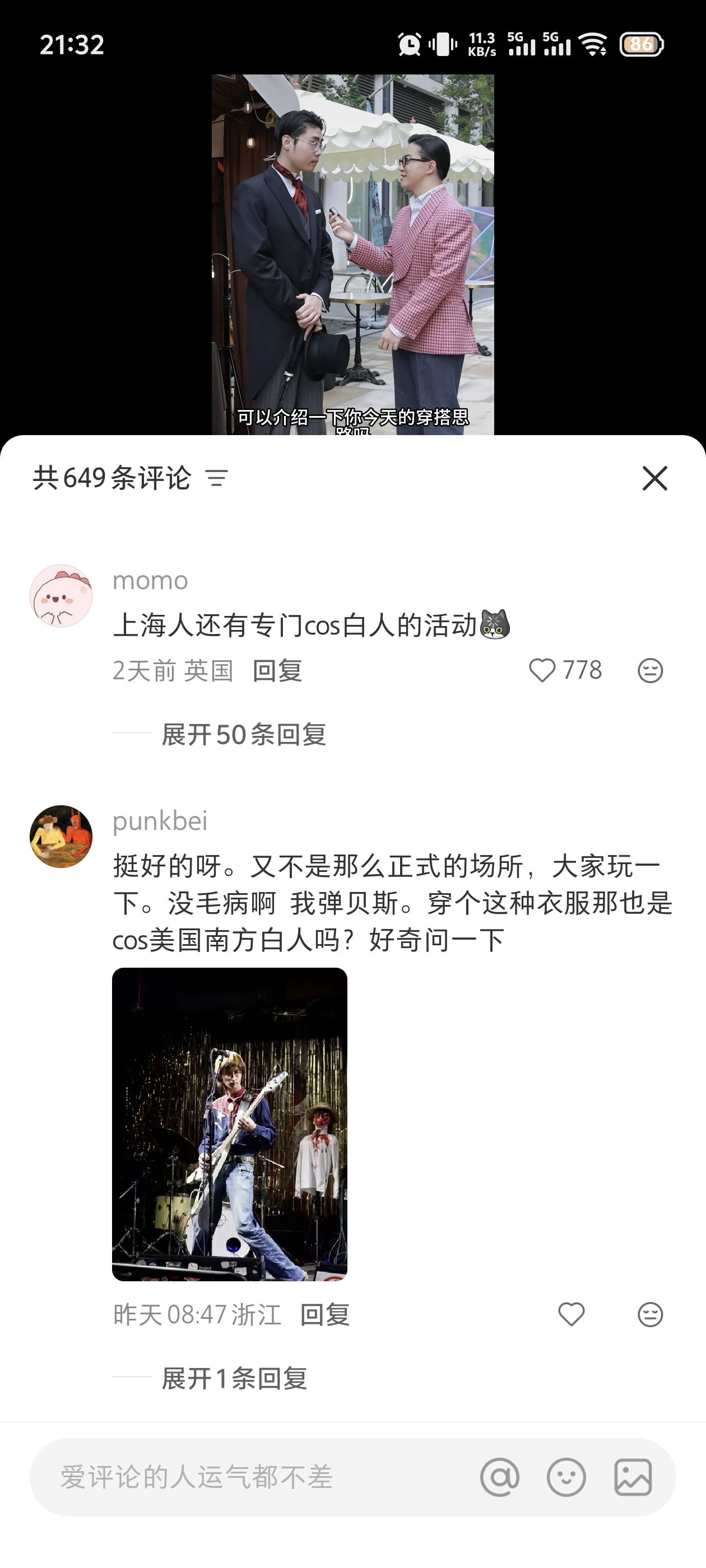706x1568 pixels.
Task: Dislike momo's comment with the face icon
Action: [x=650, y=670]
